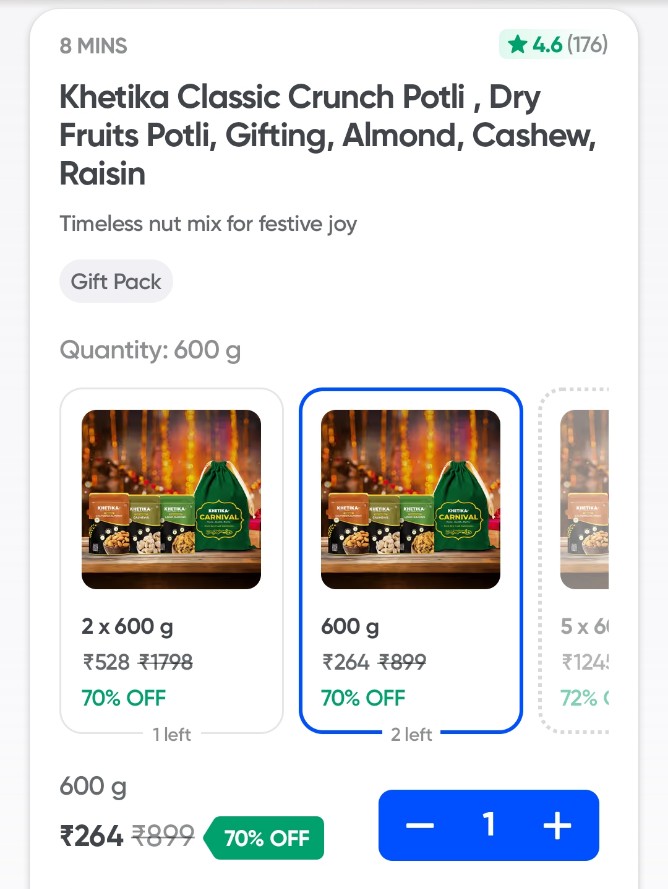Decrease quantity with the minus button
668x889 pixels.
(x=421, y=825)
